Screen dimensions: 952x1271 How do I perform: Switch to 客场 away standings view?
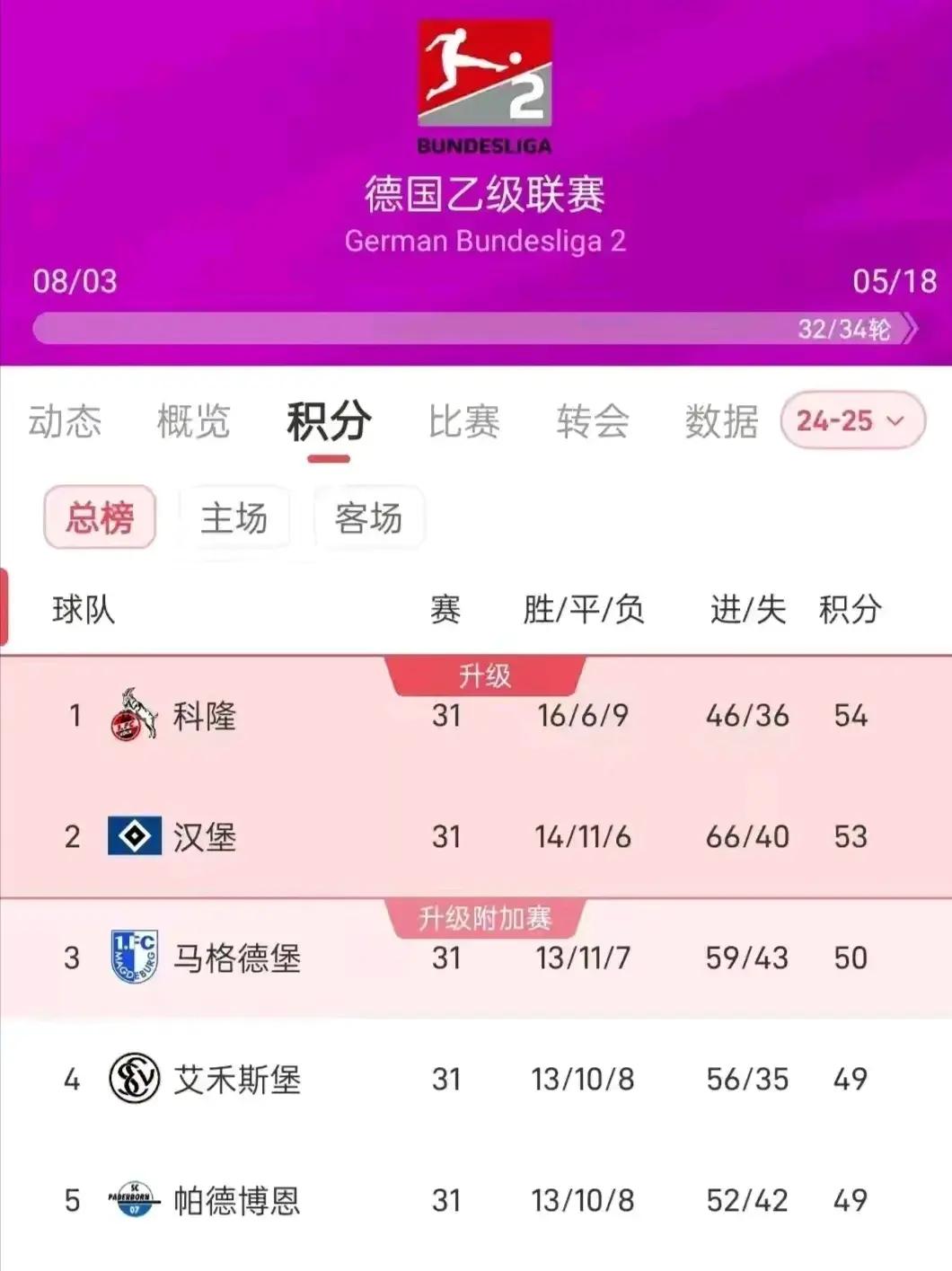pyautogui.click(x=369, y=516)
